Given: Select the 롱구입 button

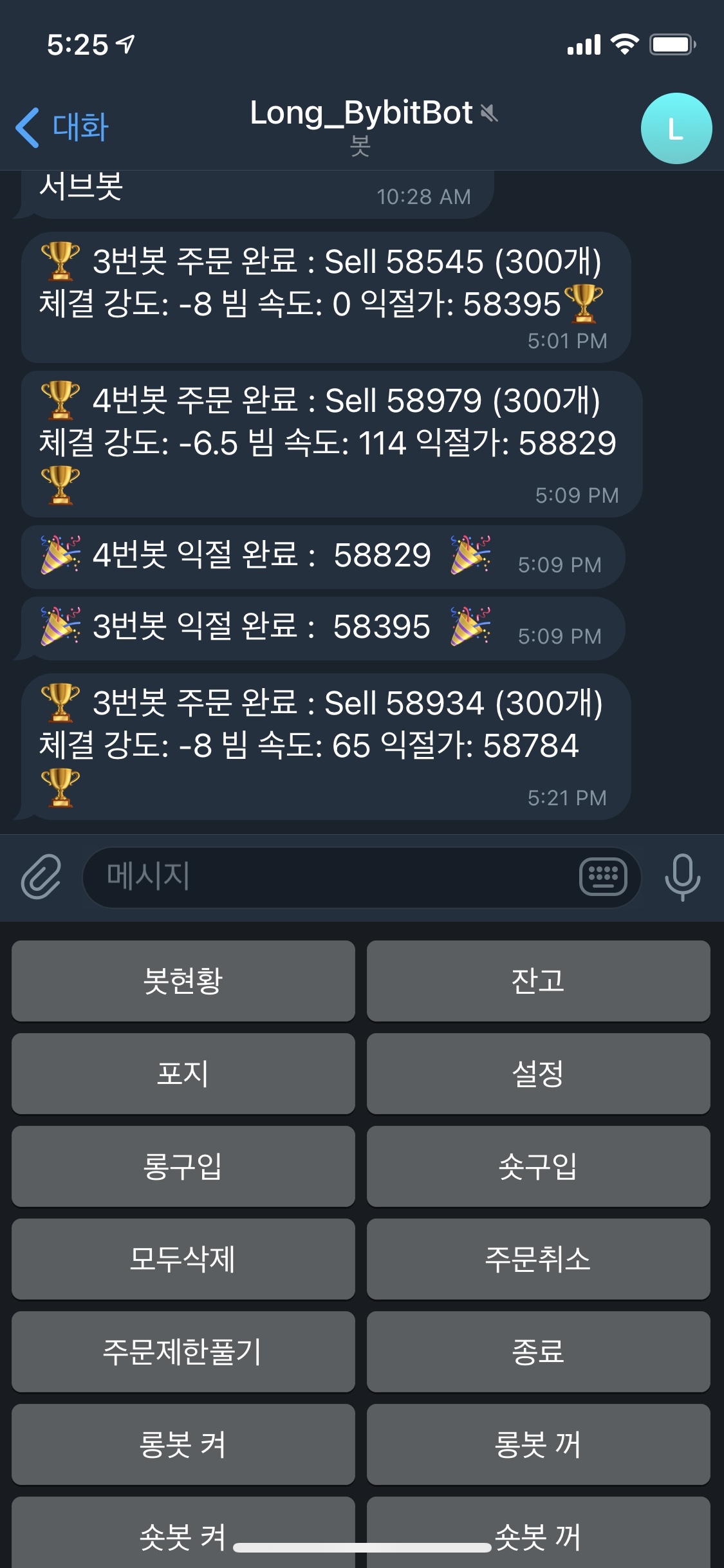Looking at the screenshot, I should (183, 1166).
